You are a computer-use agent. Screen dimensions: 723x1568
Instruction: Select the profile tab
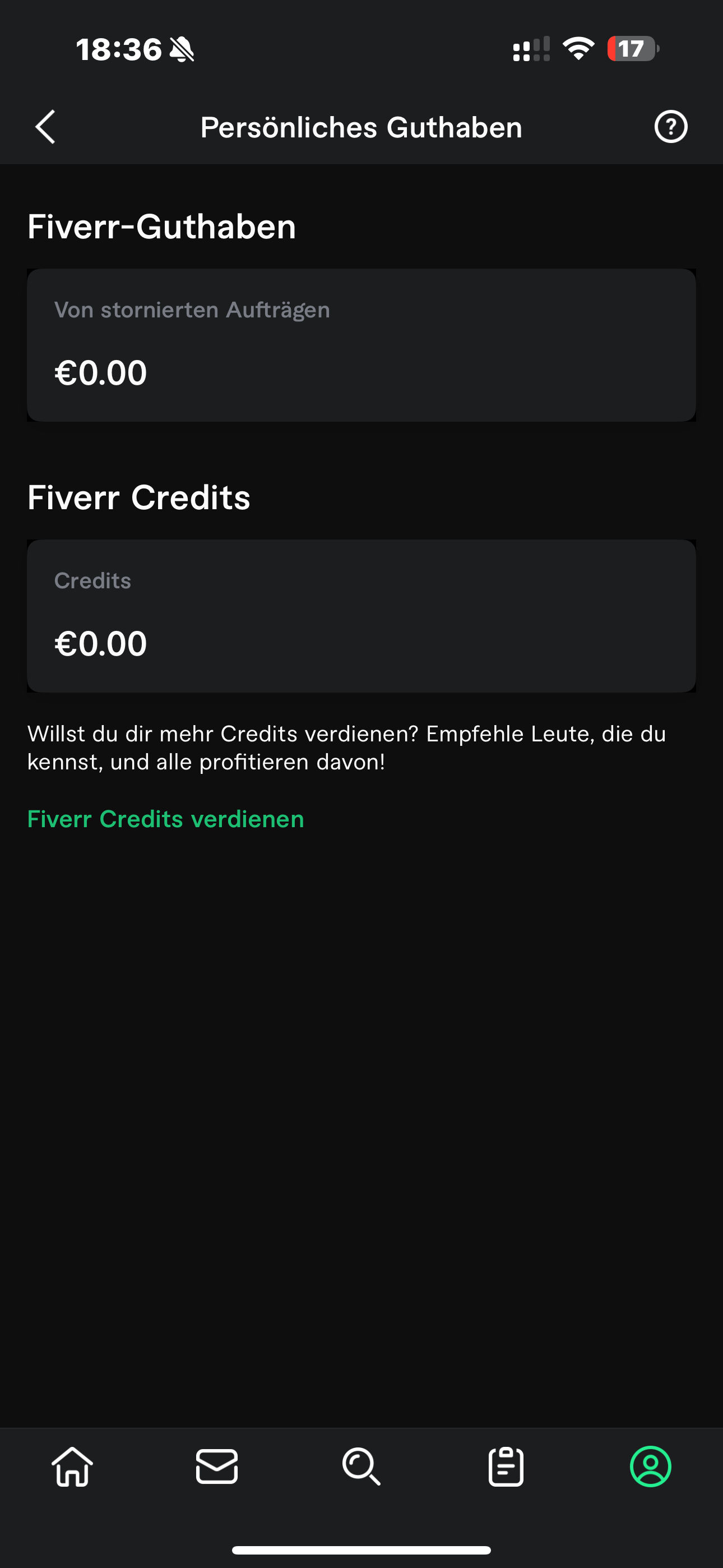(x=651, y=1466)
